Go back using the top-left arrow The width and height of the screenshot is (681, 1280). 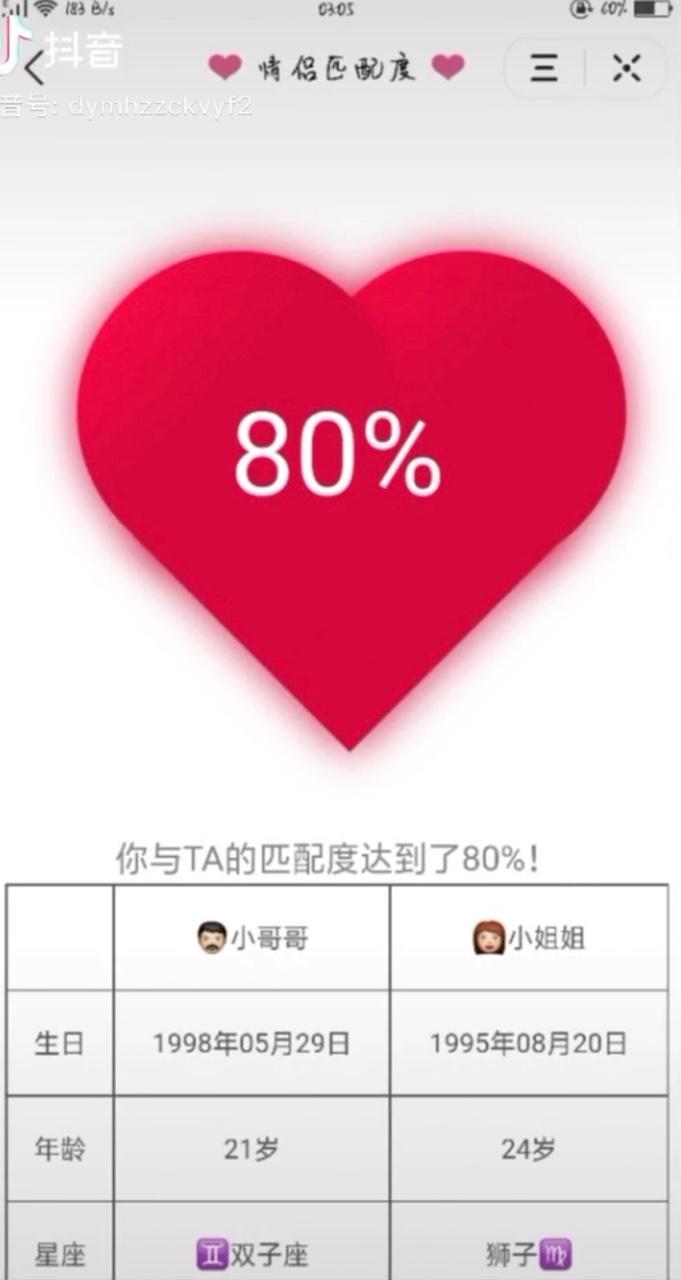click(34, 69)
